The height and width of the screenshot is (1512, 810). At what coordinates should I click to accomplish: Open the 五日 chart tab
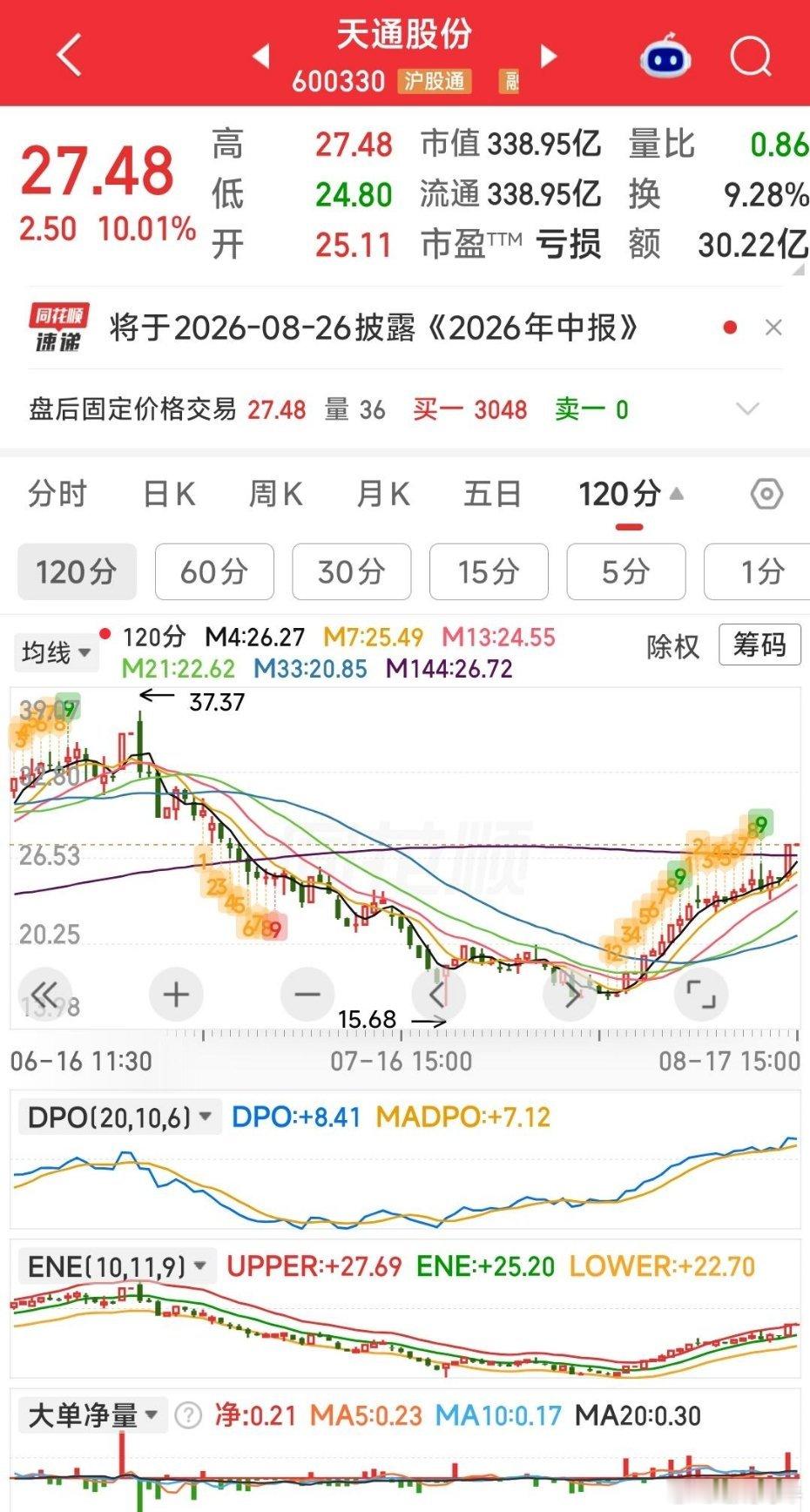pyautogui.click(x=492, y=494)
